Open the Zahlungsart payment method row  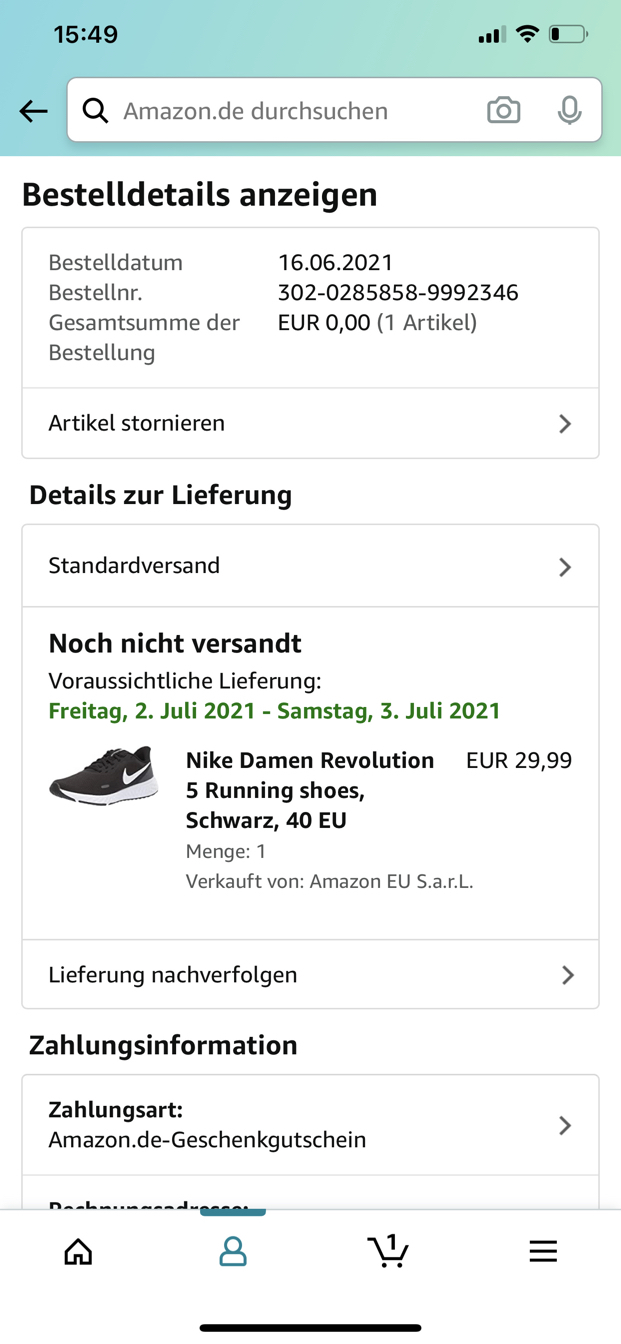[x=310, y=1125]
